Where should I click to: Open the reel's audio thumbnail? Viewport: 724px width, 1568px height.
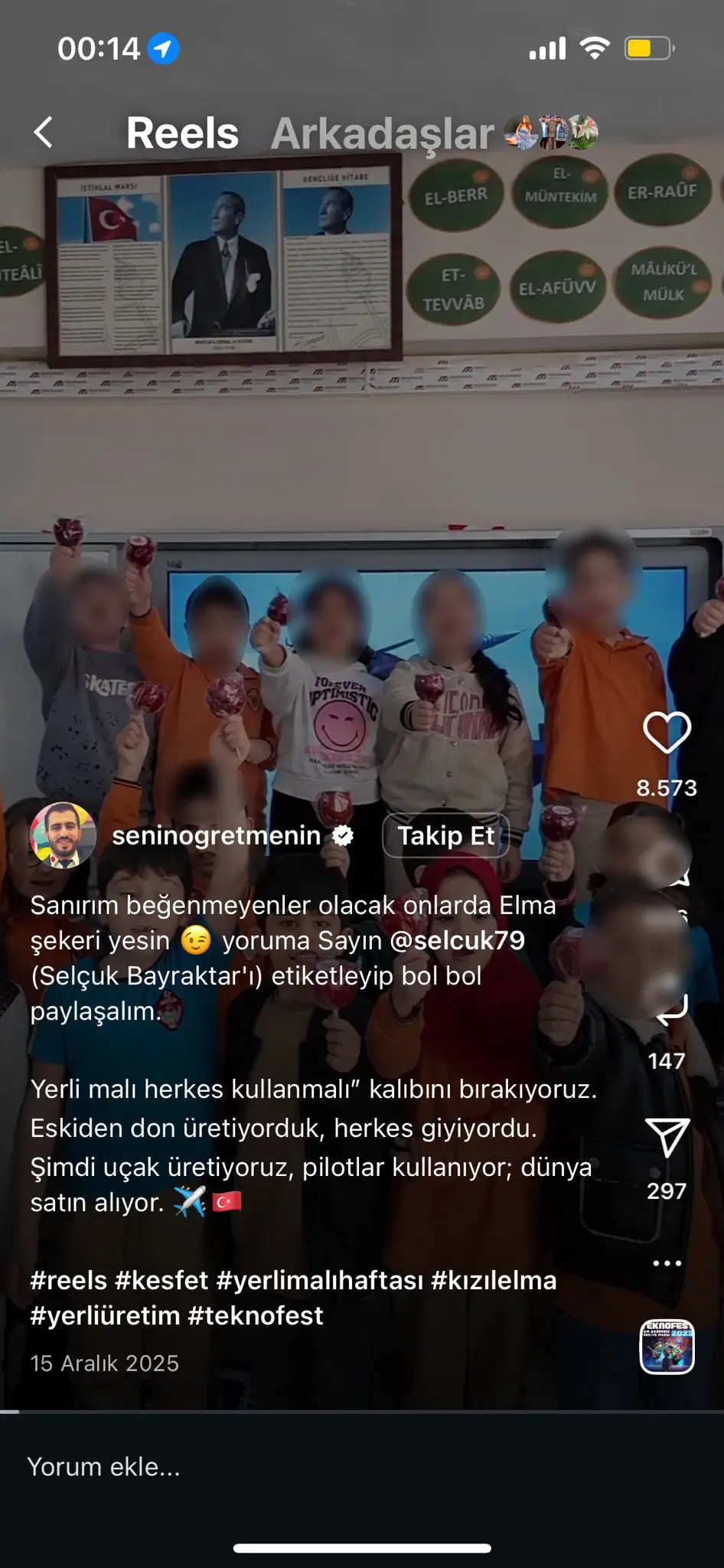[x=667, y=1347]
